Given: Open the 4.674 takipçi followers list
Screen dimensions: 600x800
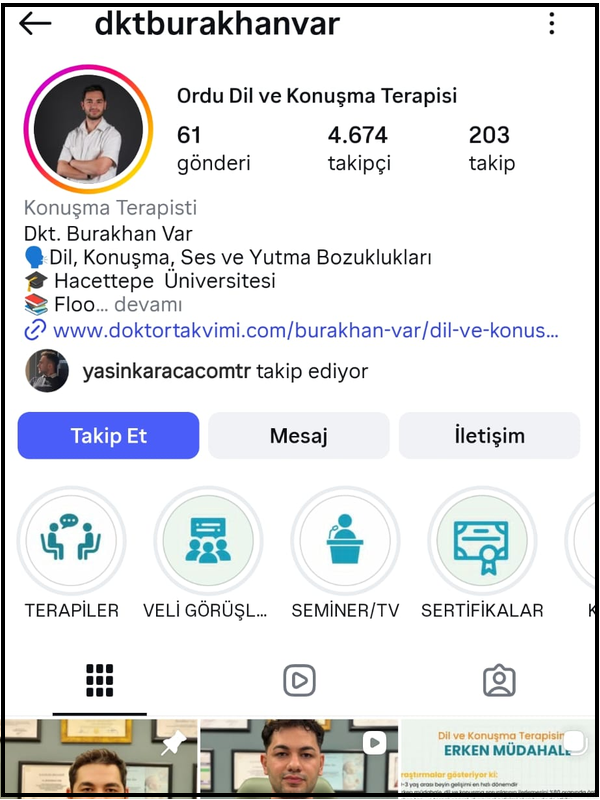Looking at the screenshot, I should pyautogui.click(x=358, y=148).
